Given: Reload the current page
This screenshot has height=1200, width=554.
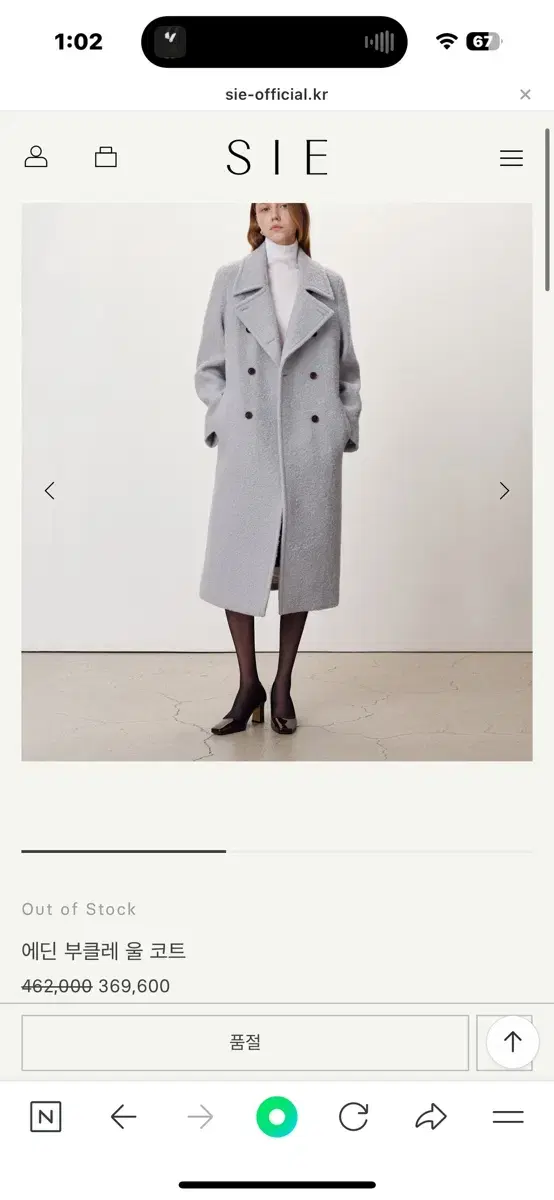Looking at the screenshot, I should 353,1117.
